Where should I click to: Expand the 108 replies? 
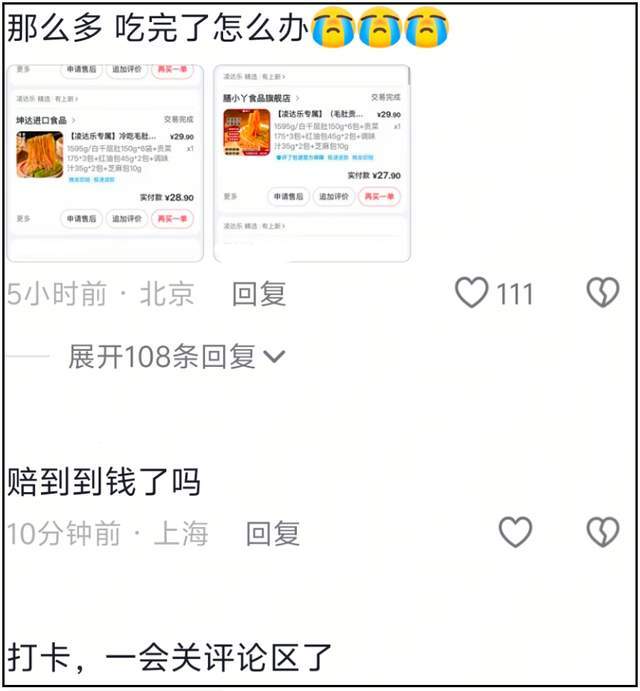point(176,356)
